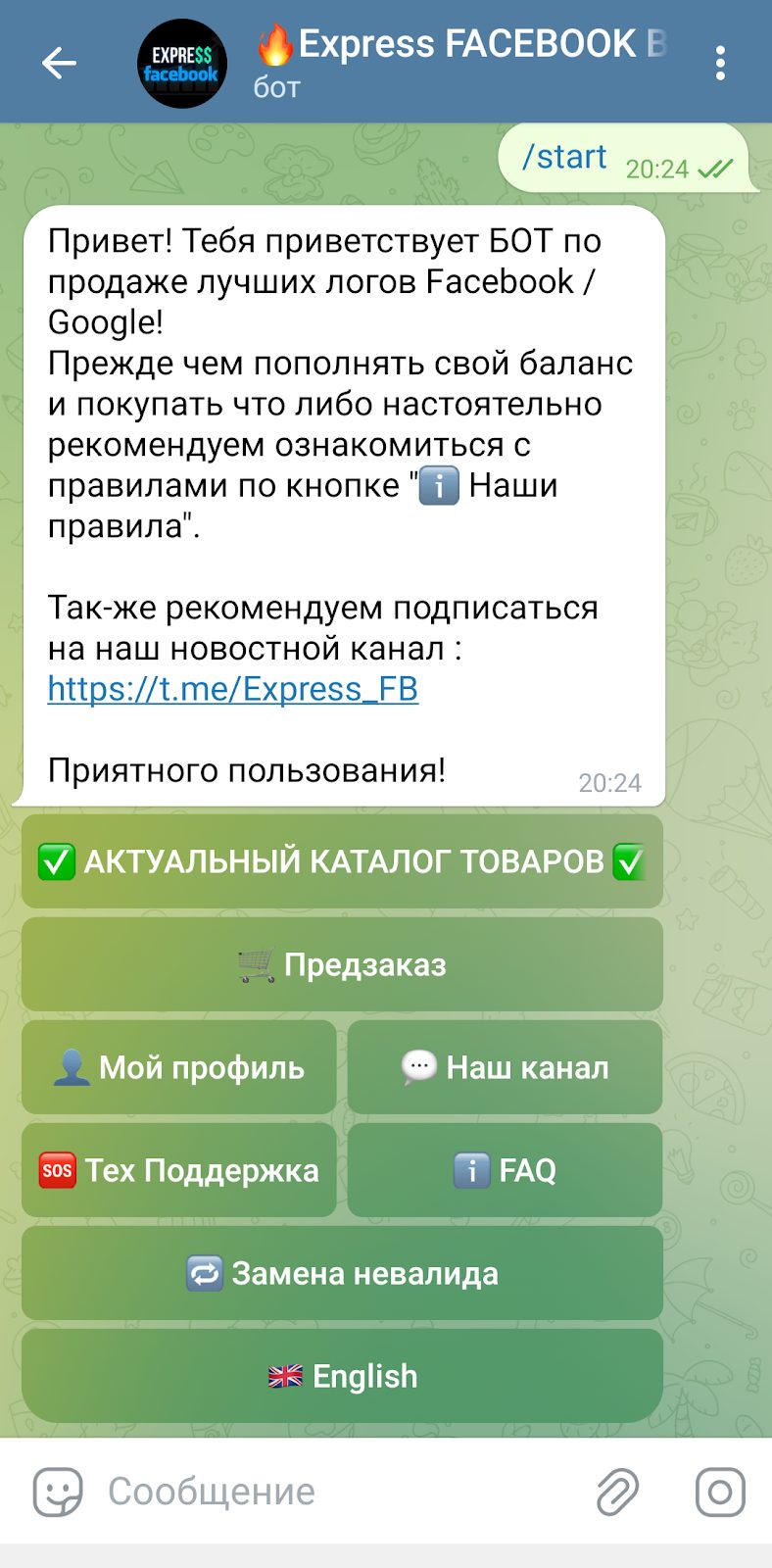The height and width of the screenshot is (1568, 772).
Task: Tap АКТУАЛЬНЫЙ КАТАЛОГ ТОВАРОВ button
Action: click(342, 861)
